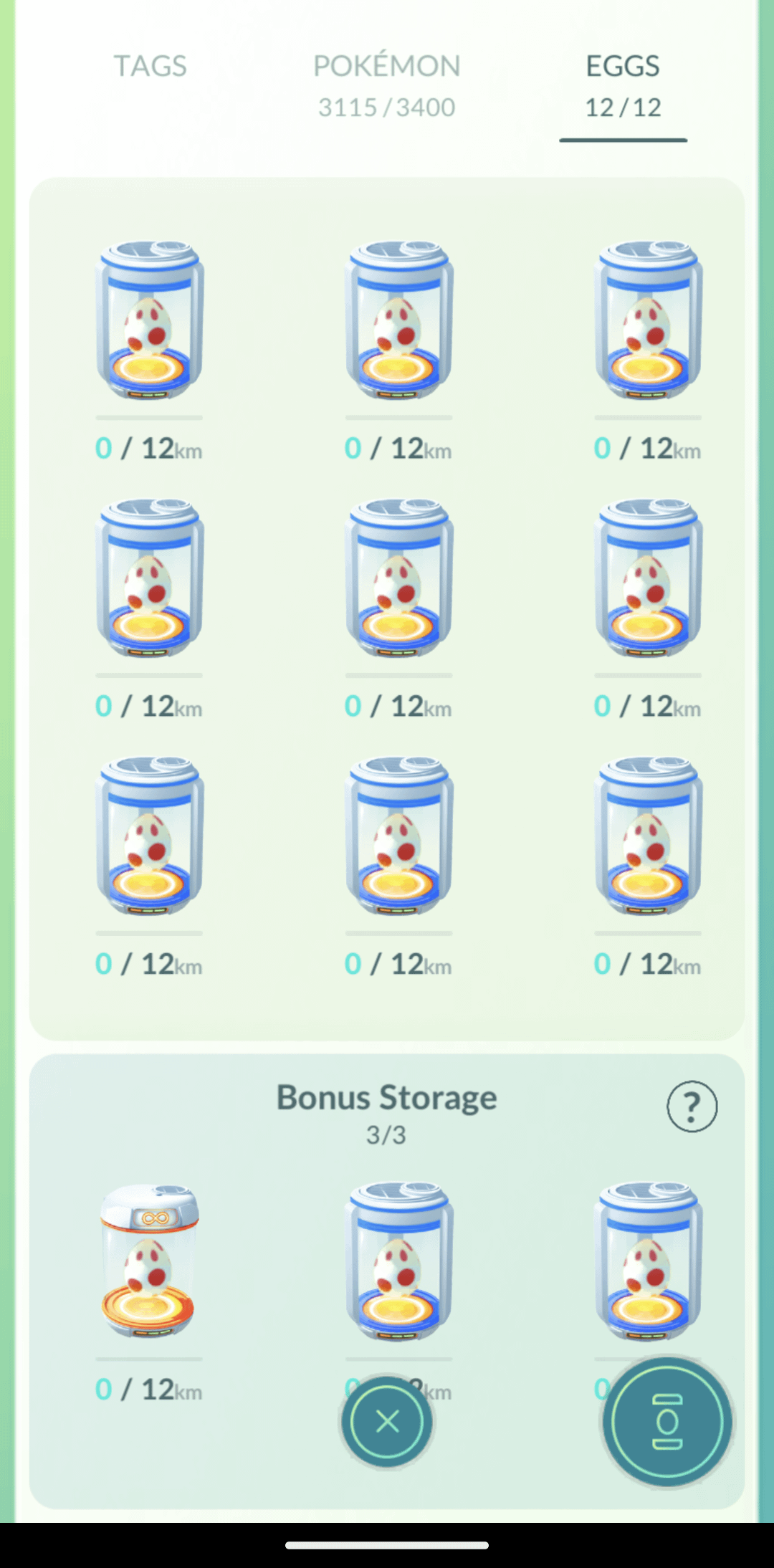Select the EGGS tab
The image size is (774, 1568).
pos(623,86)
